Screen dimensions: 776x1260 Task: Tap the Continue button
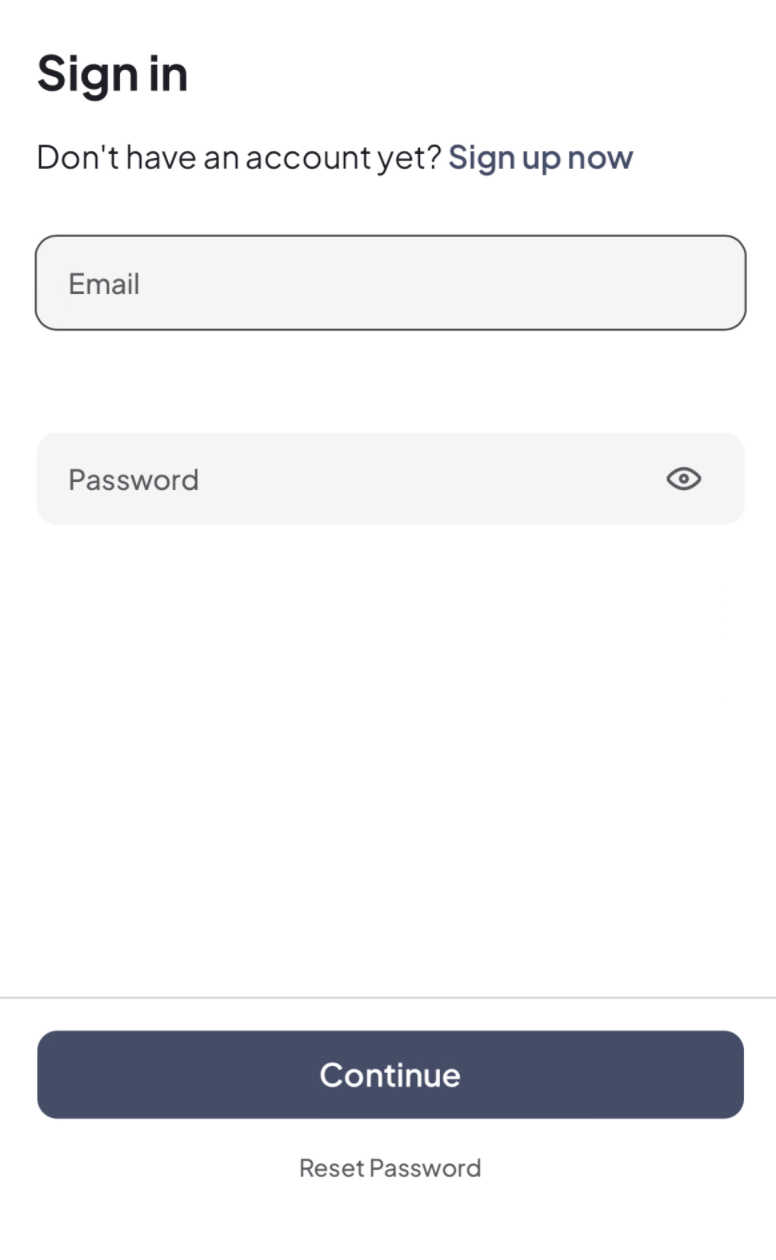pos(390,1074)
